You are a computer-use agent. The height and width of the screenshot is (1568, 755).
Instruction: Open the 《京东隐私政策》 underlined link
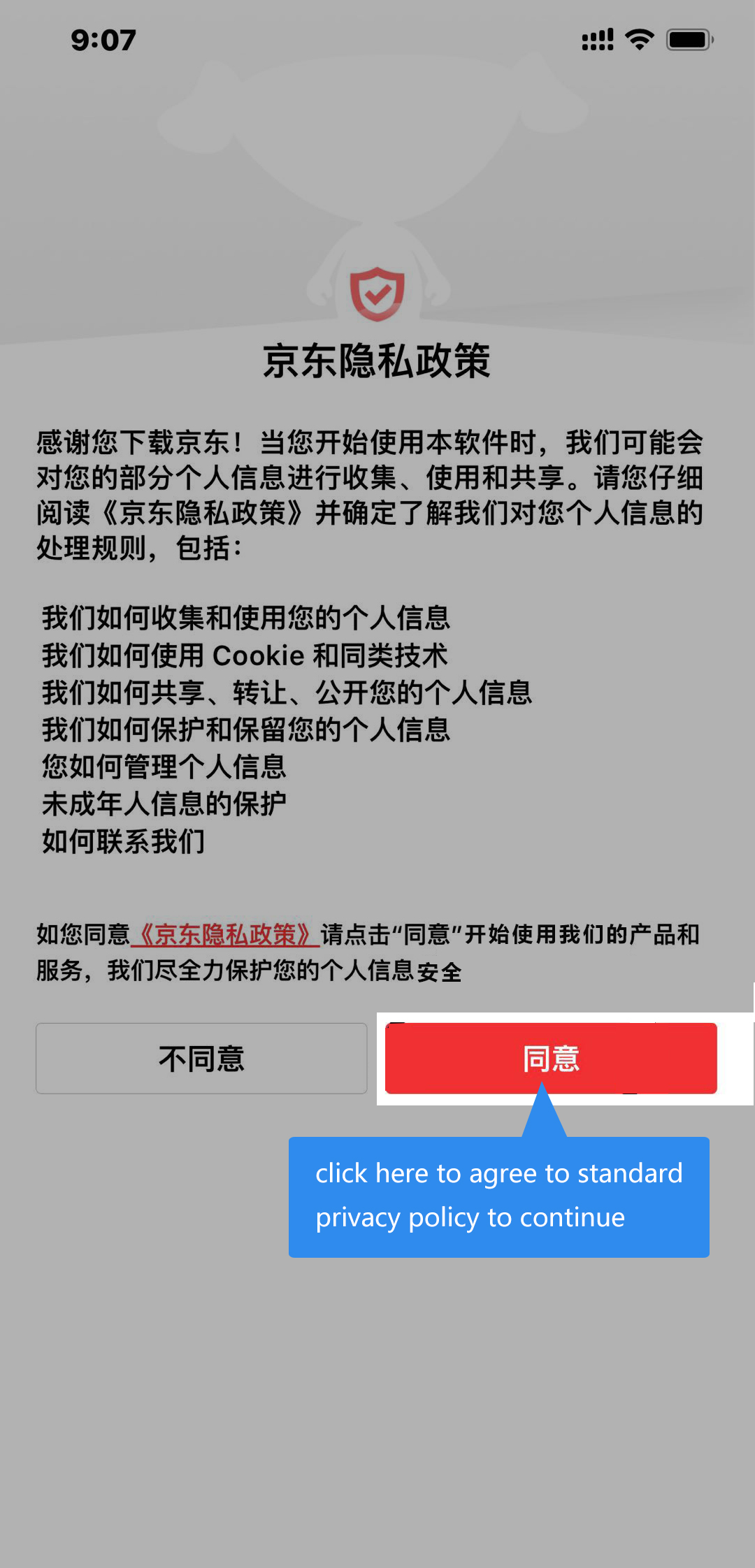coord(225,934)
